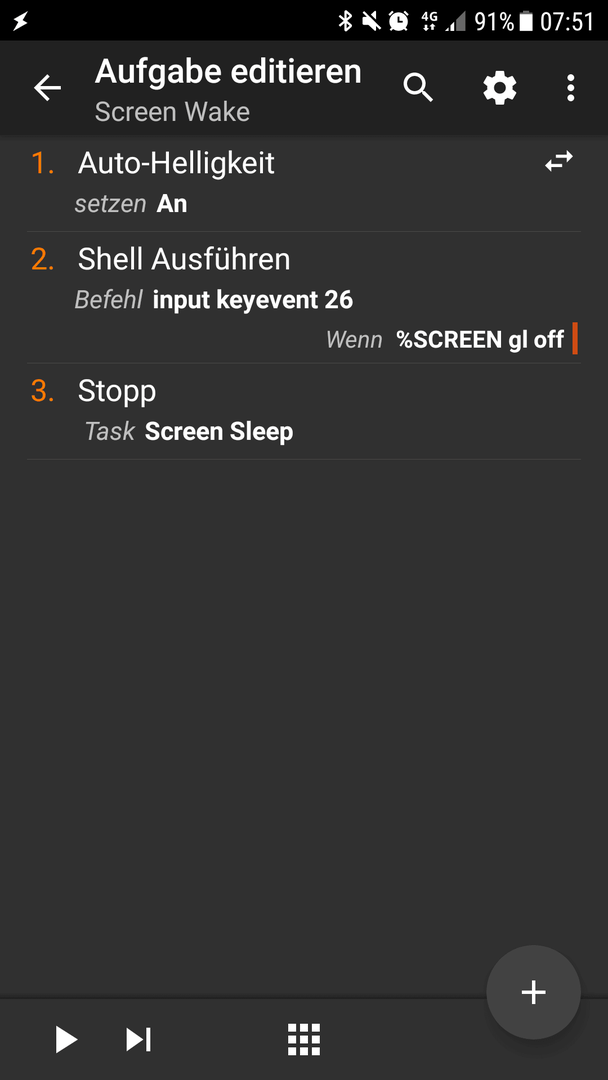Open the Auto-Helligkeit action

(304, 183)
